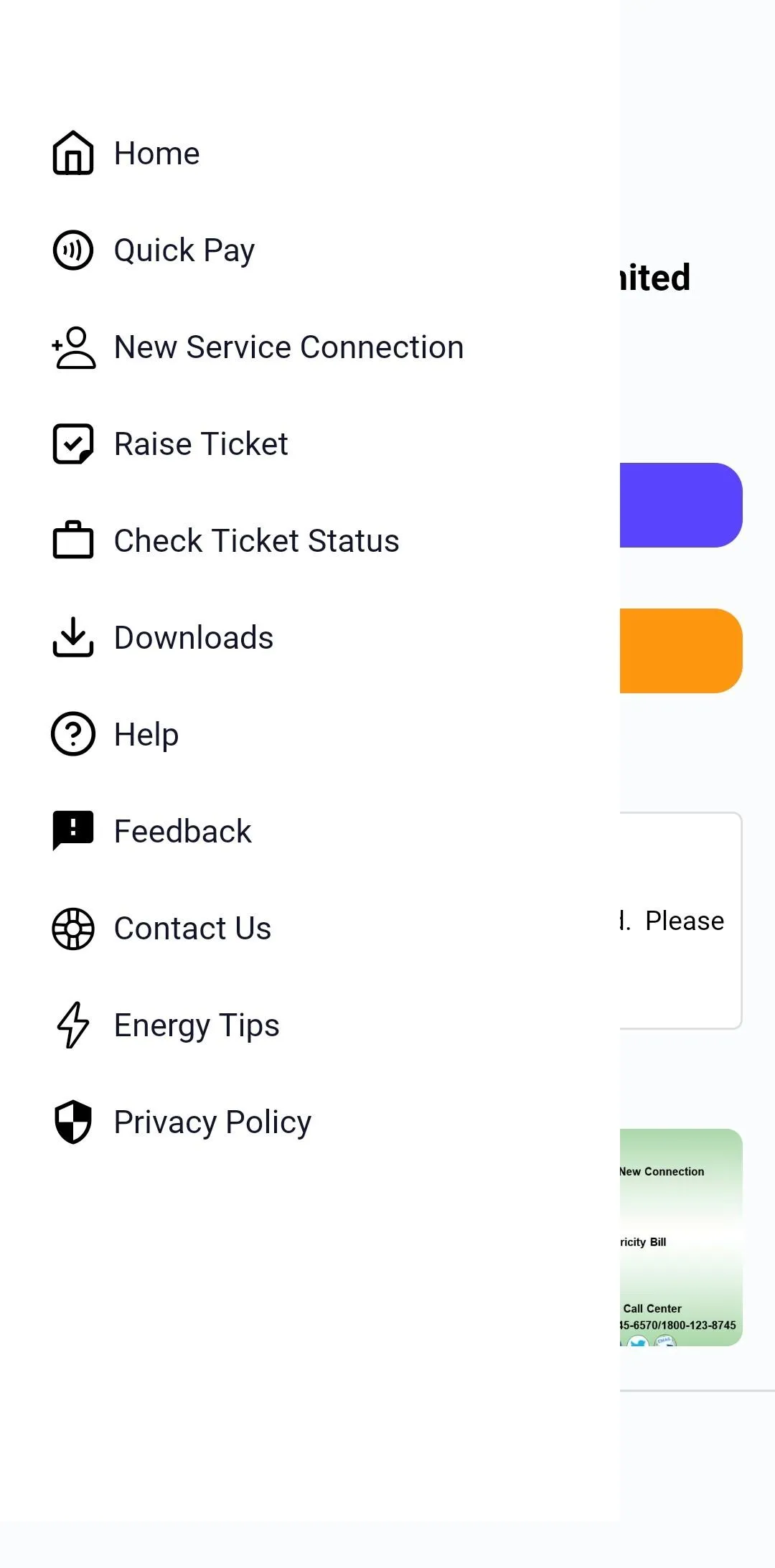The height and width of the screenshot is (1568, 775).
Task: Click the Energy Tips lightning bolt icon
Action: coord(72,1025)
